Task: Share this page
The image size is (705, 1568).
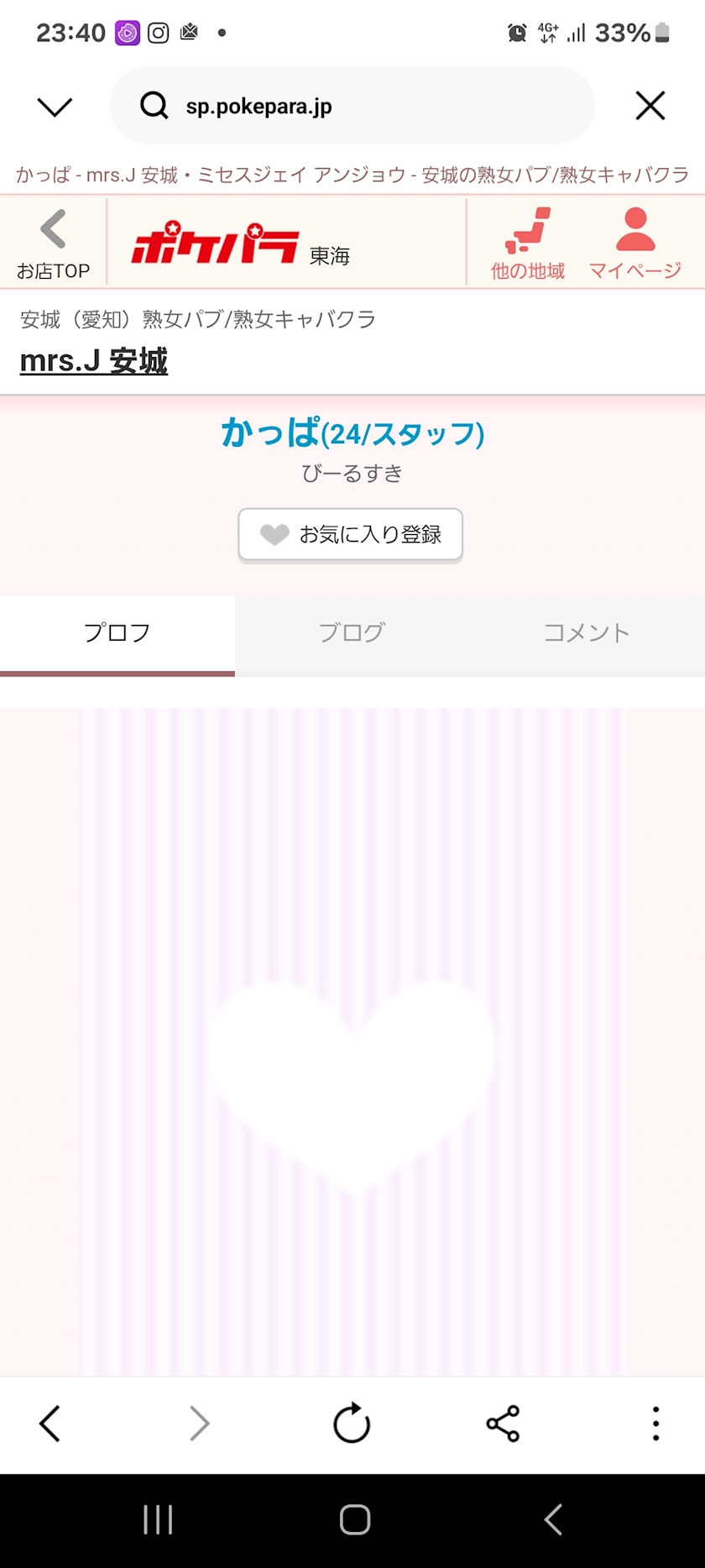Action: [503, 1424]
